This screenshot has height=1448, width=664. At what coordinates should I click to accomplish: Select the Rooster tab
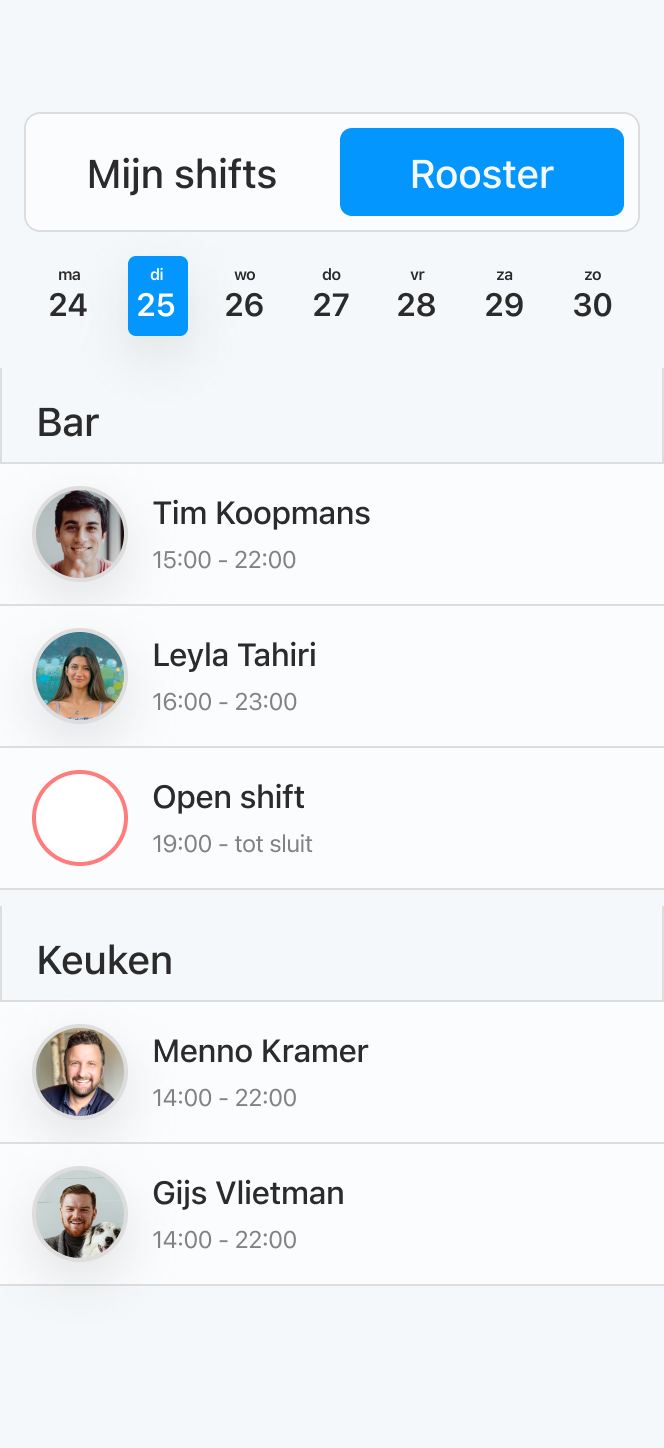[482, 173]
